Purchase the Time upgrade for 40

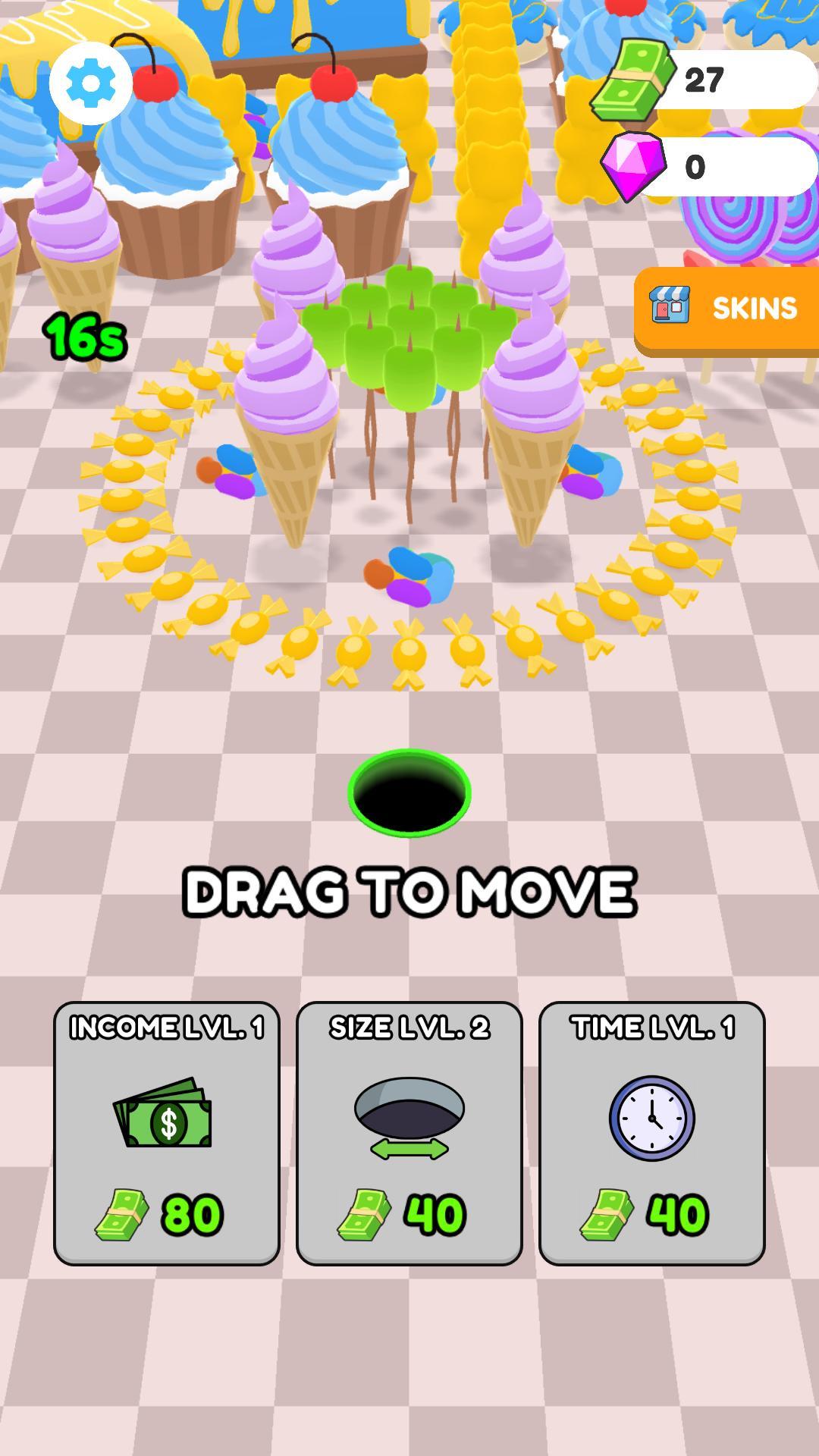(652, 1133)
